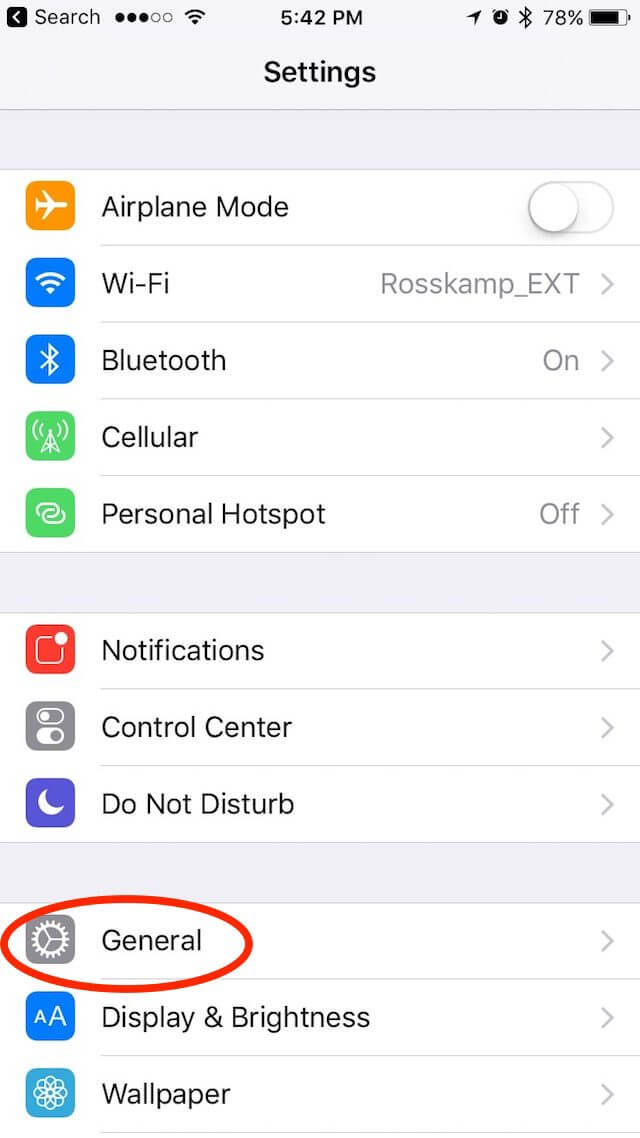Open Do Not Disturb settings
Viewport: 640px width, 1138px height.
pos(320,804)
